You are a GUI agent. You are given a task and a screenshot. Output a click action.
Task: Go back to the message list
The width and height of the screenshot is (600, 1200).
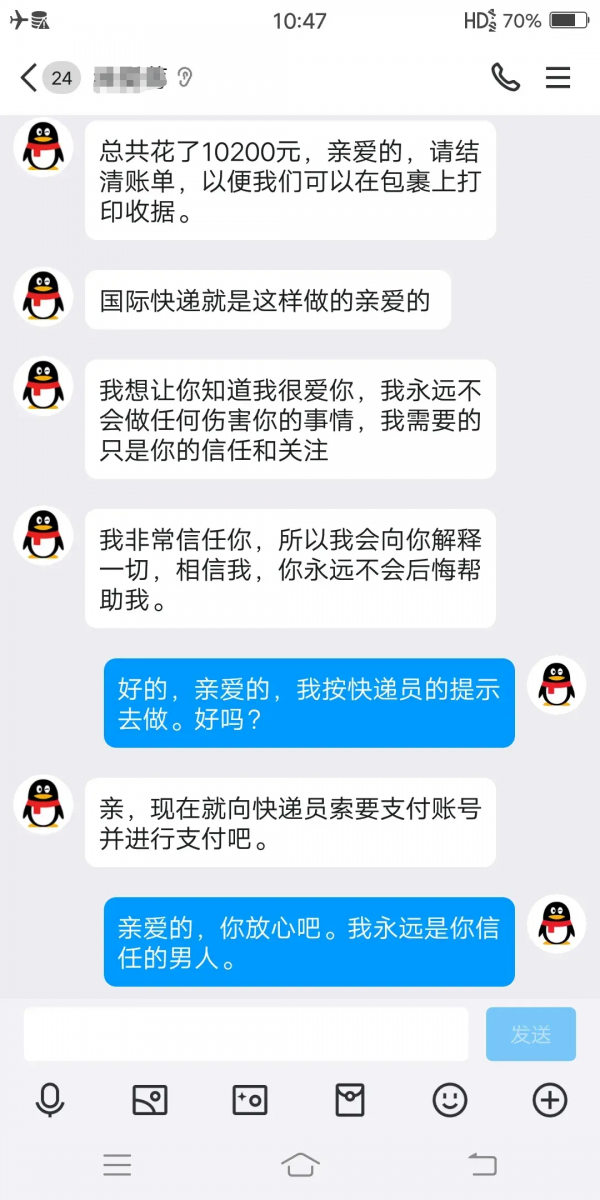pyautogui.click(x=30, y=77)
